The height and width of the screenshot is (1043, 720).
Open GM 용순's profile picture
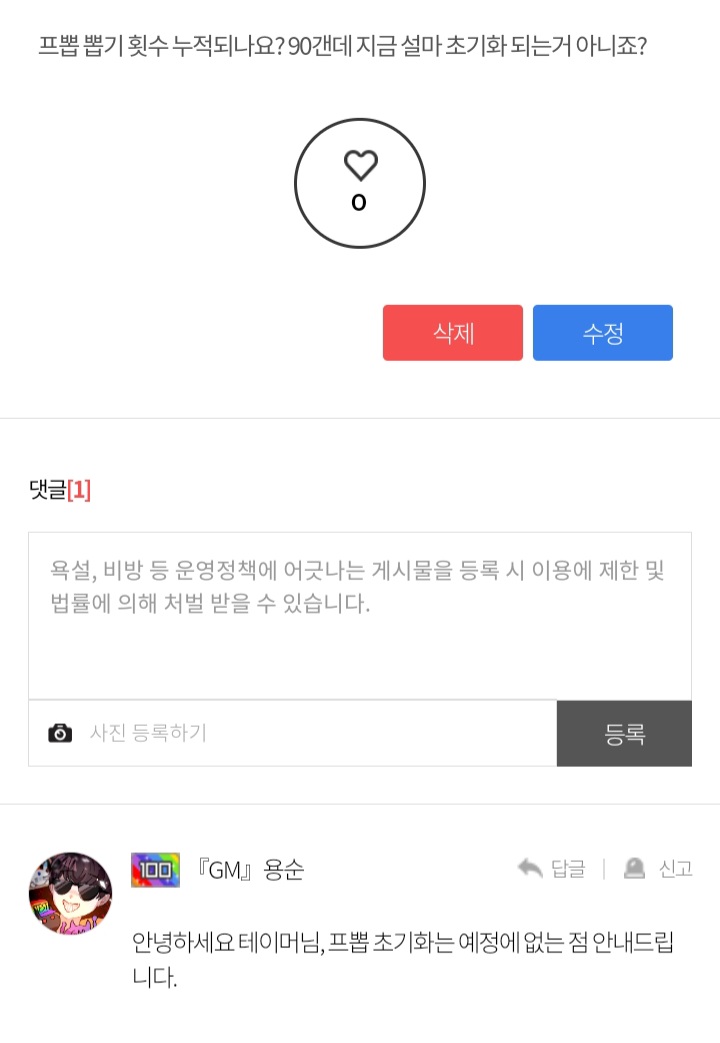pyautogui.click(x=70, y=893)
